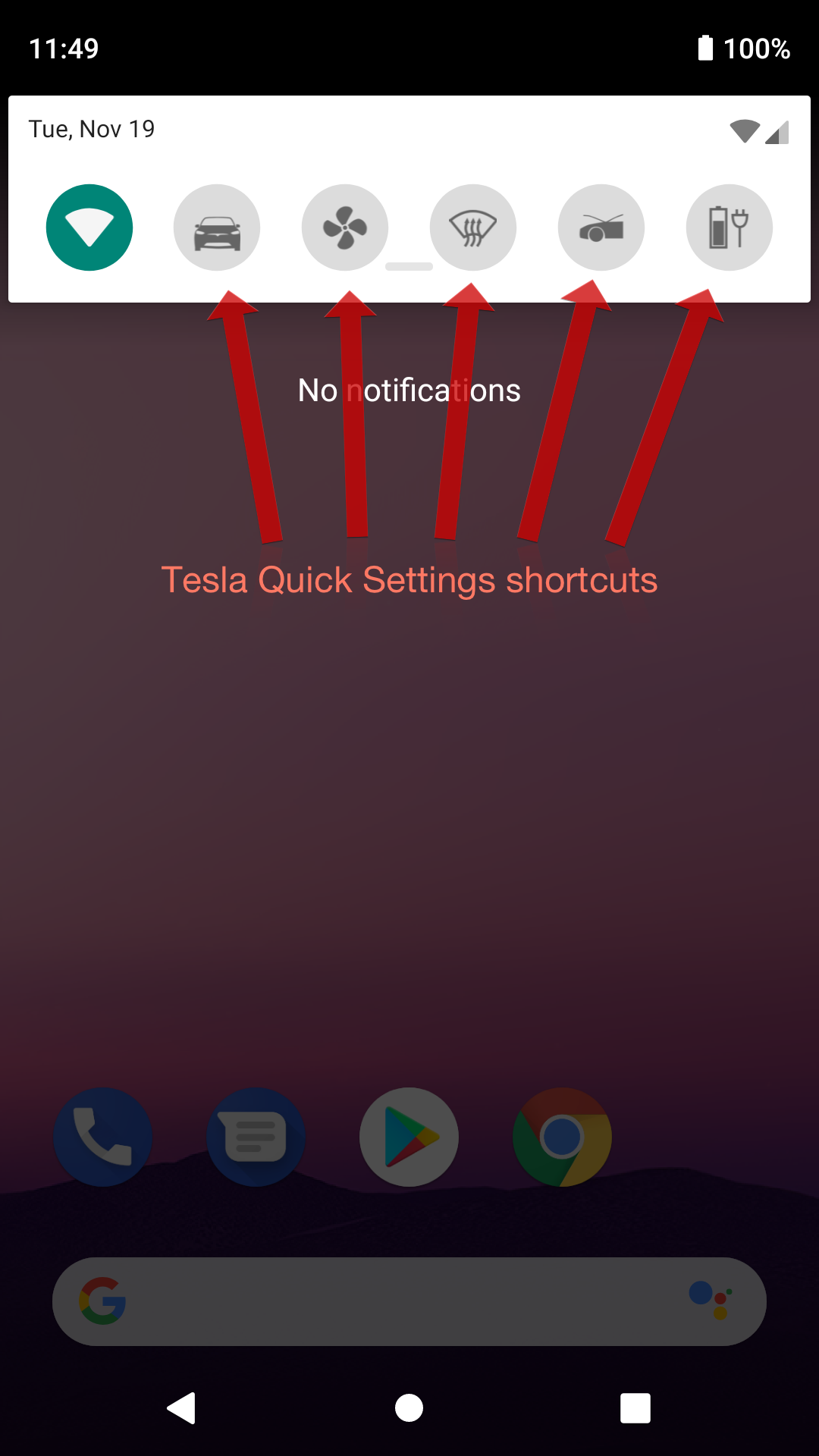
Task: Turn off the Wi-Fi quick setting
Action: tap(89, 227)
